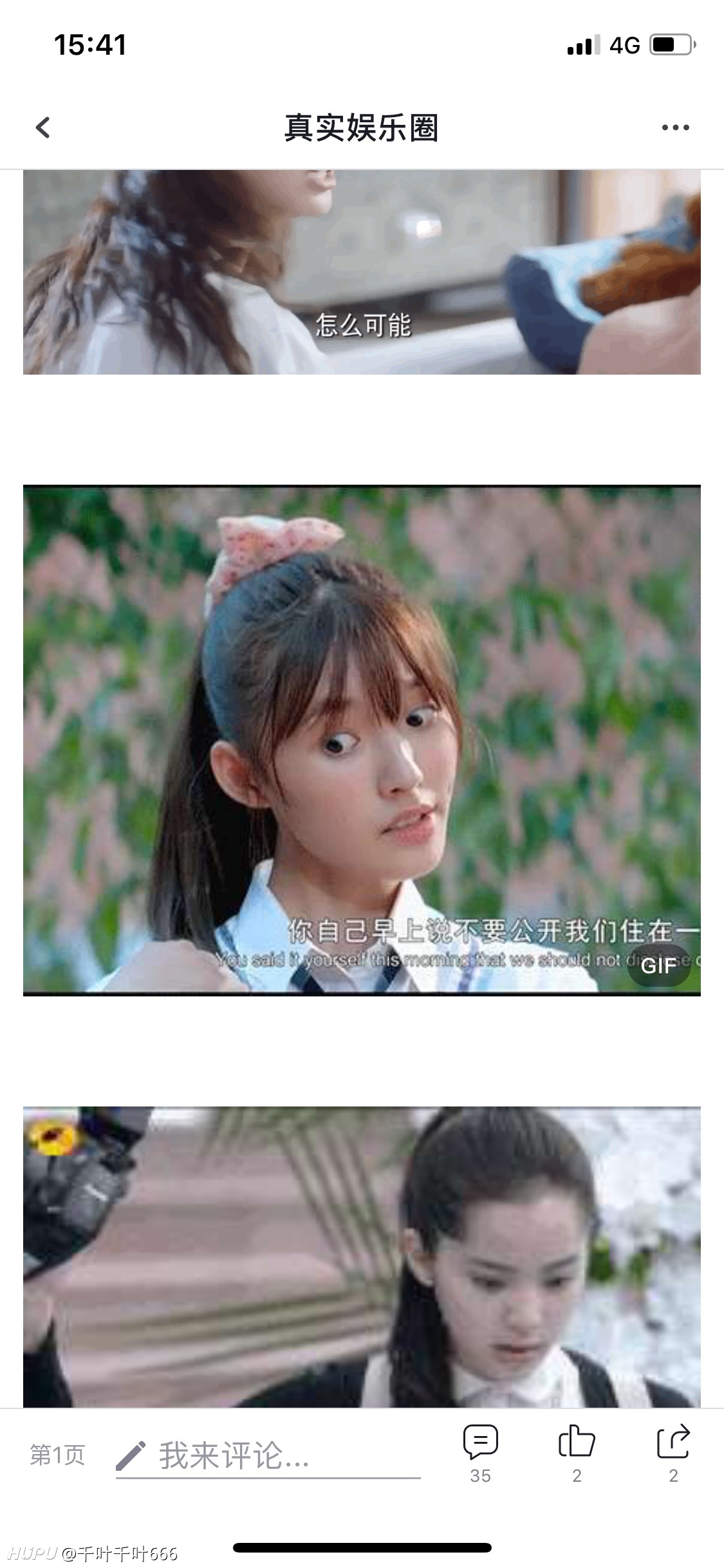Like this post with the thumbs-up icon
The height and width of the screenshot is (1568, 724).
click(577, 1454)
